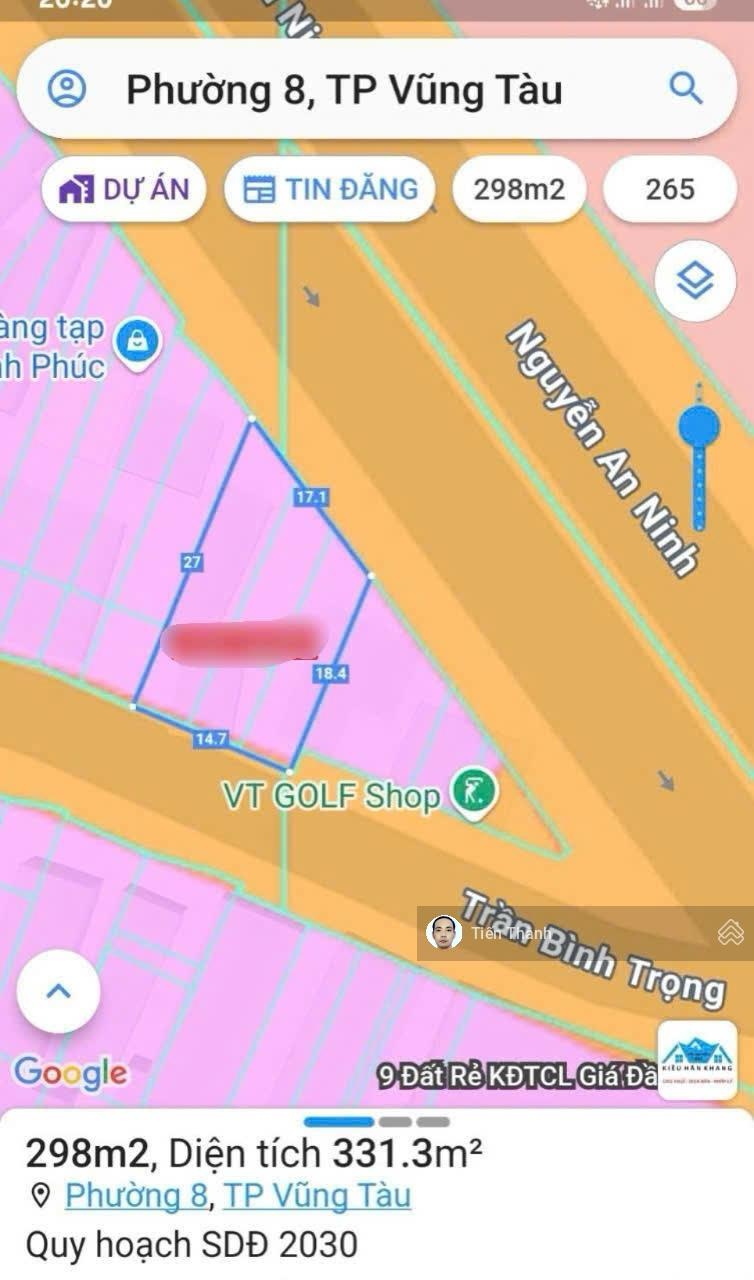Open the TP Vũng Tàu link
This screenshot has width=754, height=1280.
[316, 1195]
